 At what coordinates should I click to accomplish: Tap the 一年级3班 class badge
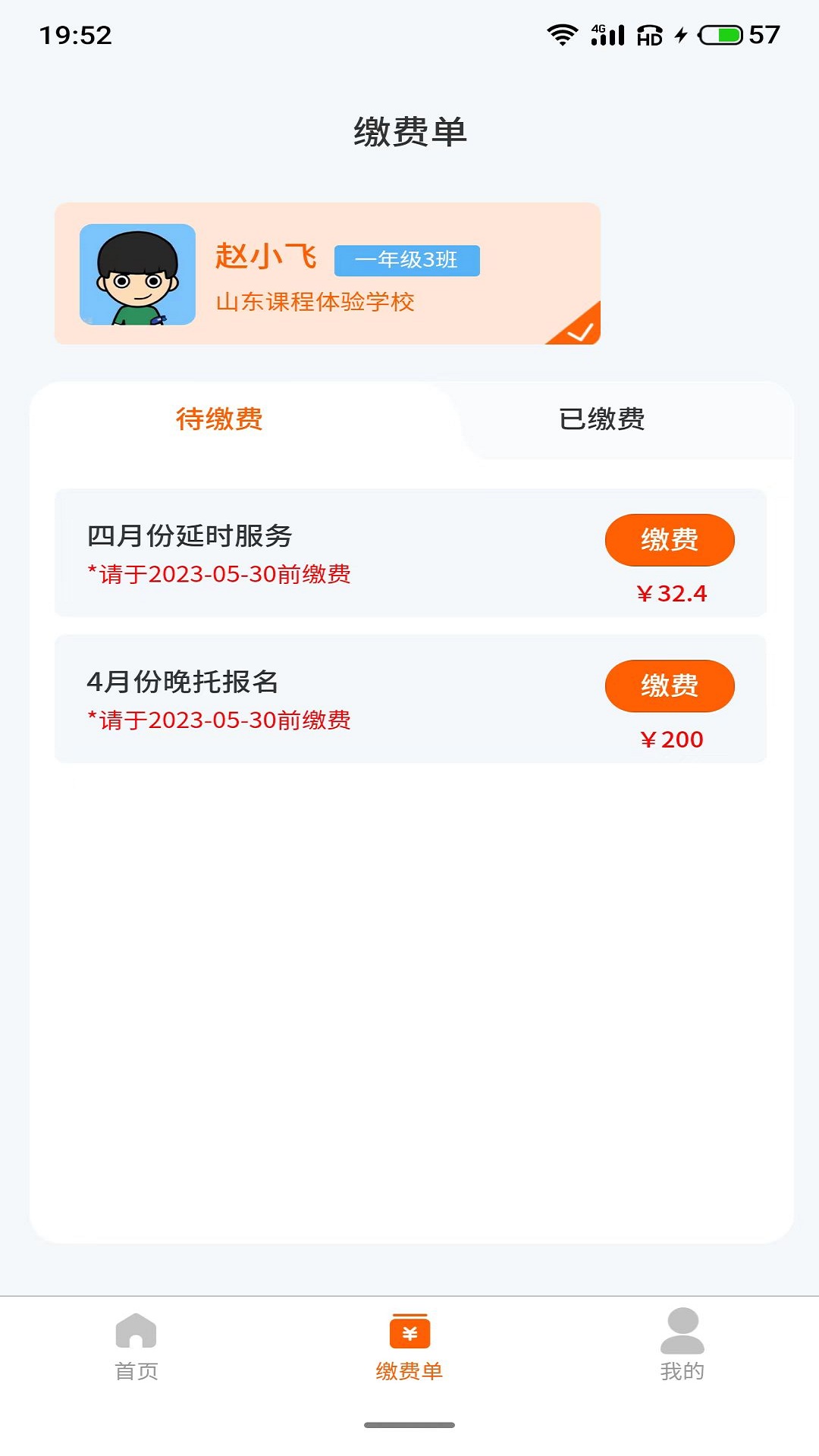(x=408, y=262)
